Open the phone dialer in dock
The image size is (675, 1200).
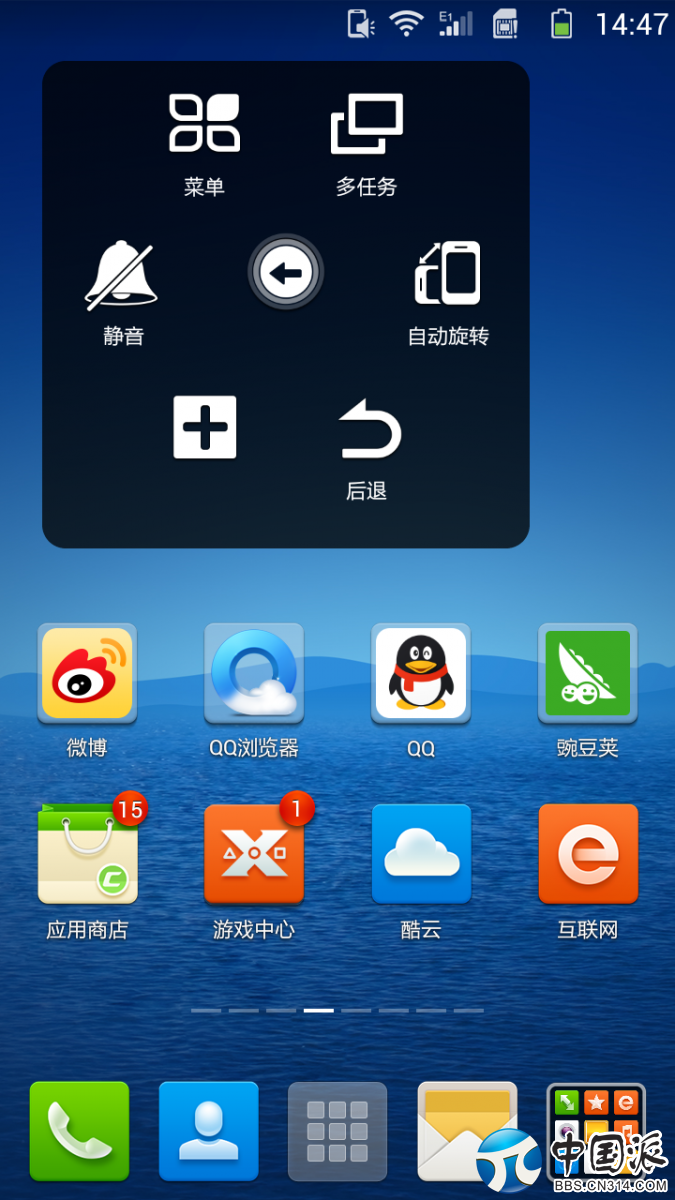(x=79, y=1131)
